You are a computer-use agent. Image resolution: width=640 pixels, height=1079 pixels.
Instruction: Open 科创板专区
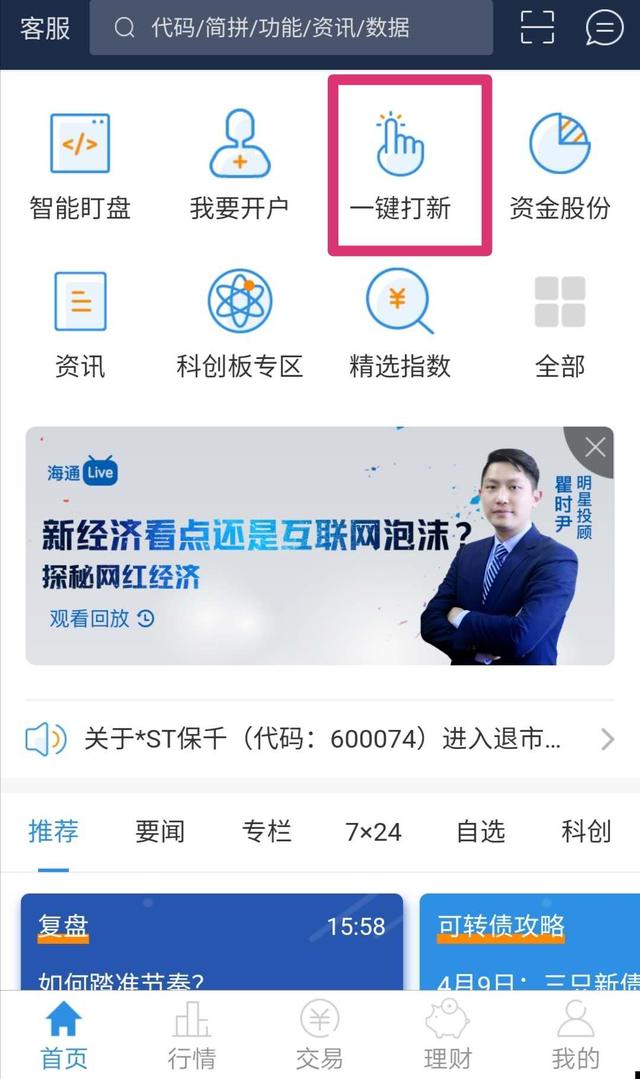[239, 324]
